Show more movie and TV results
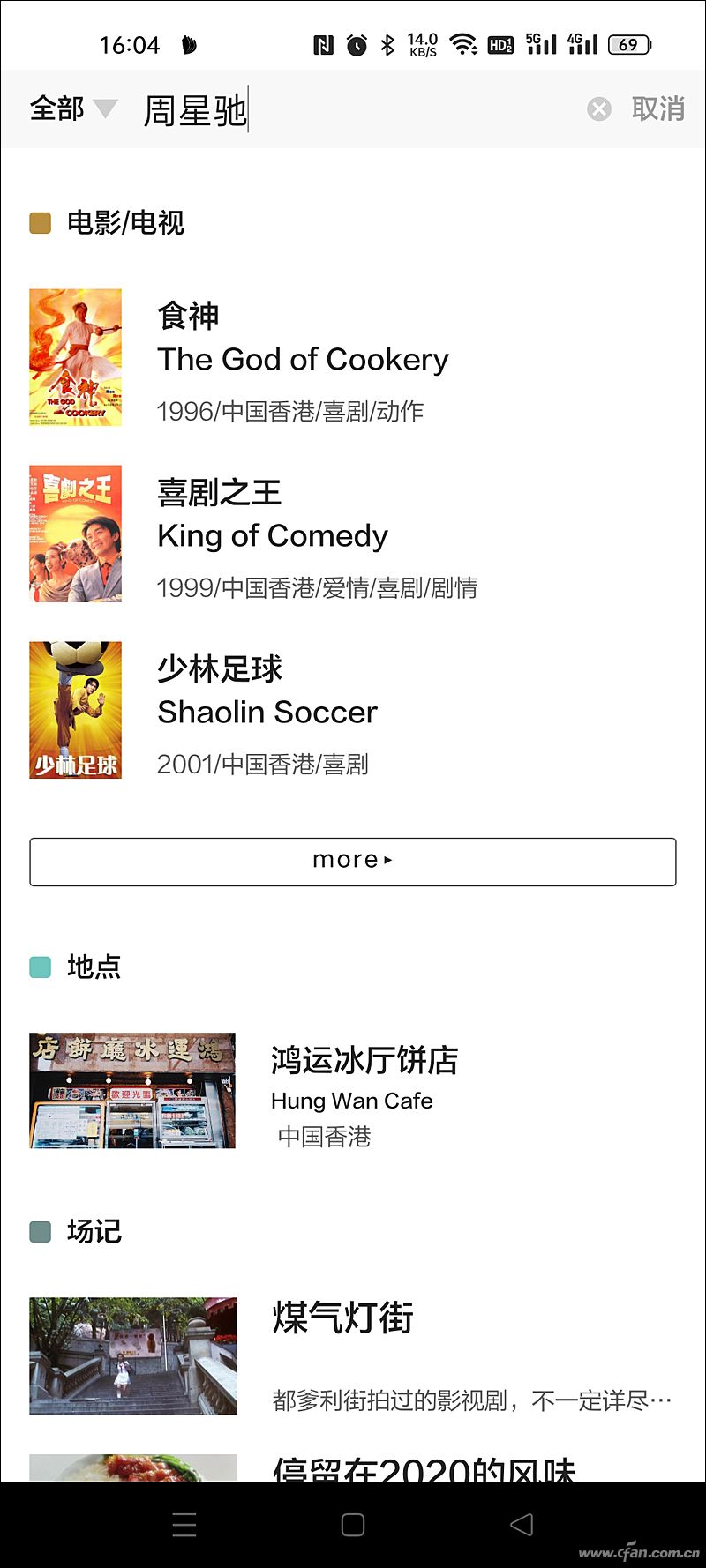The height and width of the screenshot is (1568, 706). pyautogui.click(x=353, y=862)
